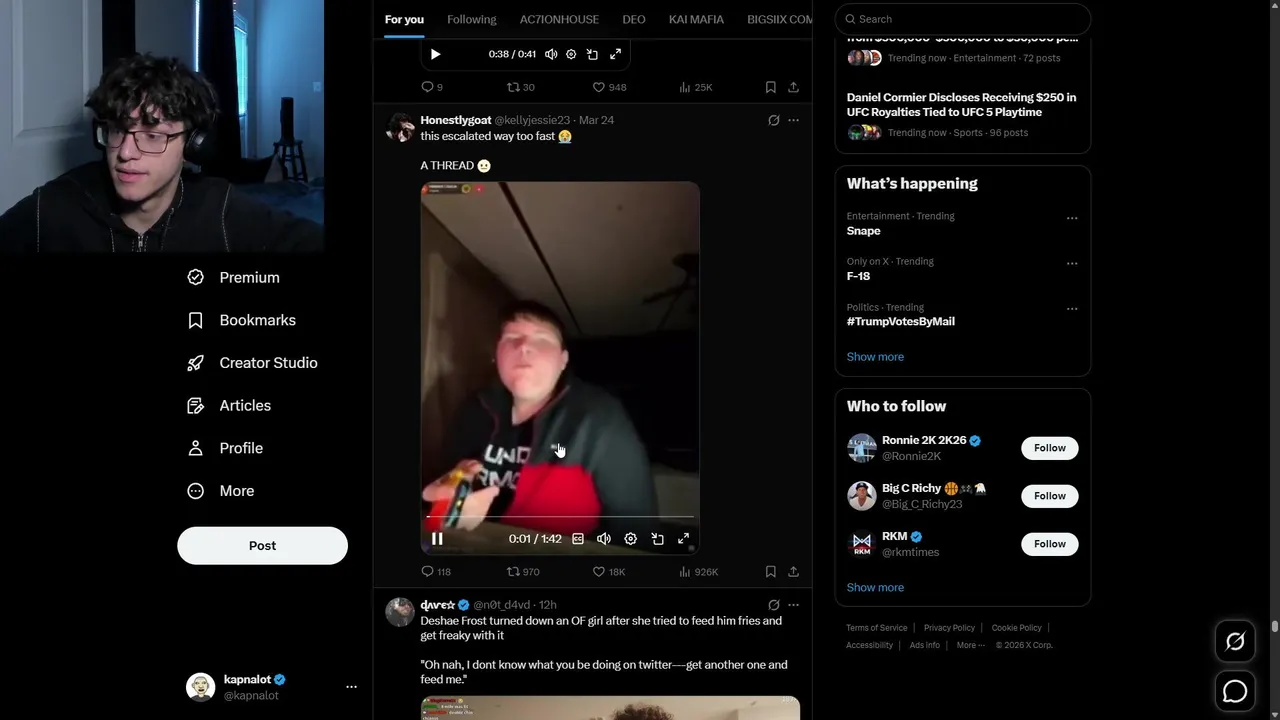Go to Creator Studio
Viewport: 1280px width, 720px height.
pos(268,363)
